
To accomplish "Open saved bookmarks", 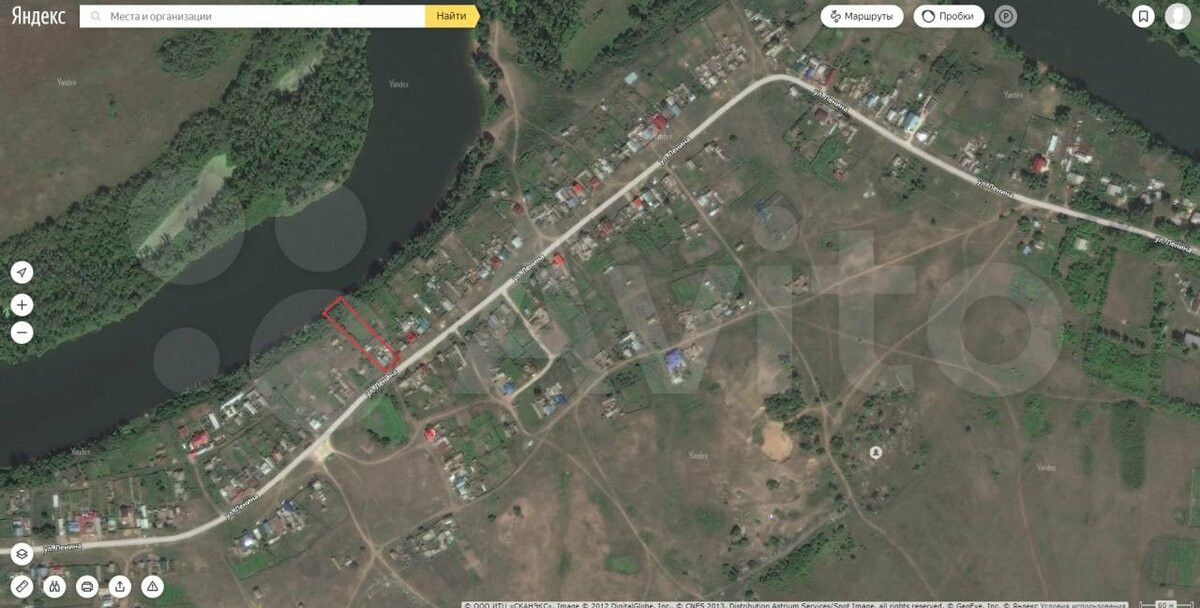I will 1143,16.
